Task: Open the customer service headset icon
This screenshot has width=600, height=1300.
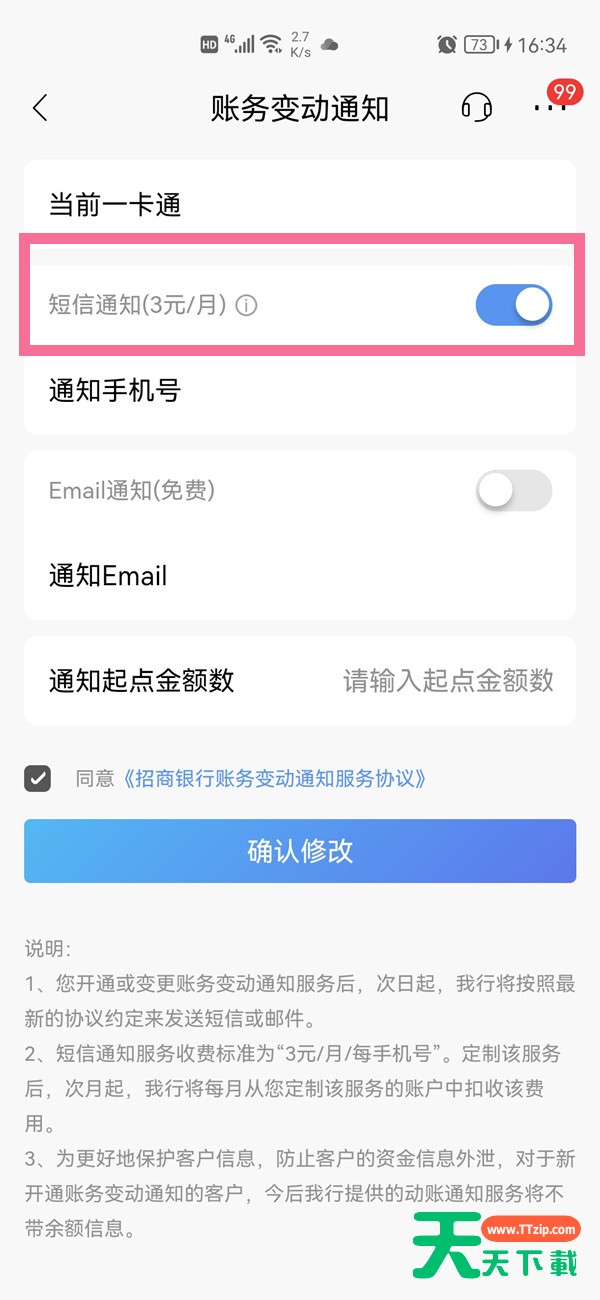Action: (x=477, y=108)
